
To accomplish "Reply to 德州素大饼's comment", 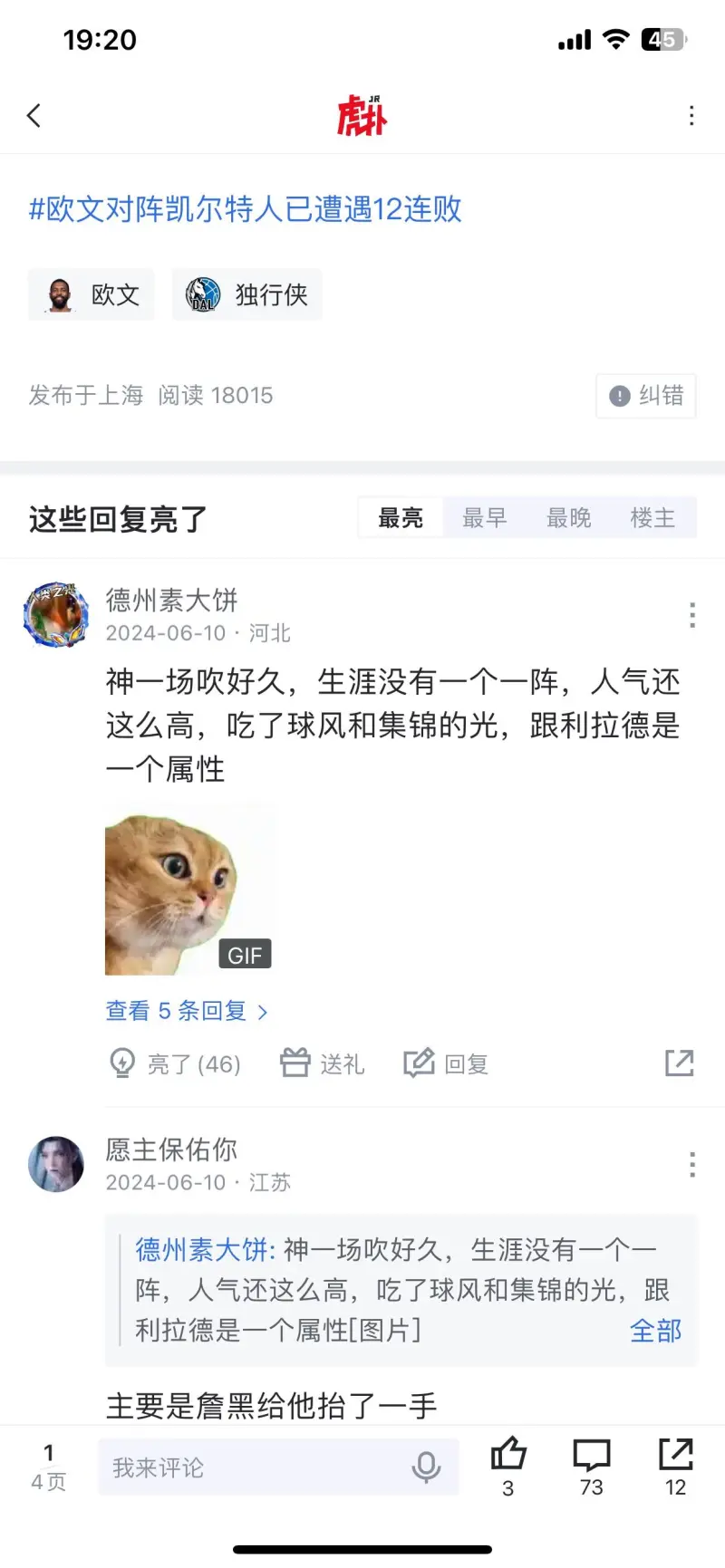I will pos(447,1063).
